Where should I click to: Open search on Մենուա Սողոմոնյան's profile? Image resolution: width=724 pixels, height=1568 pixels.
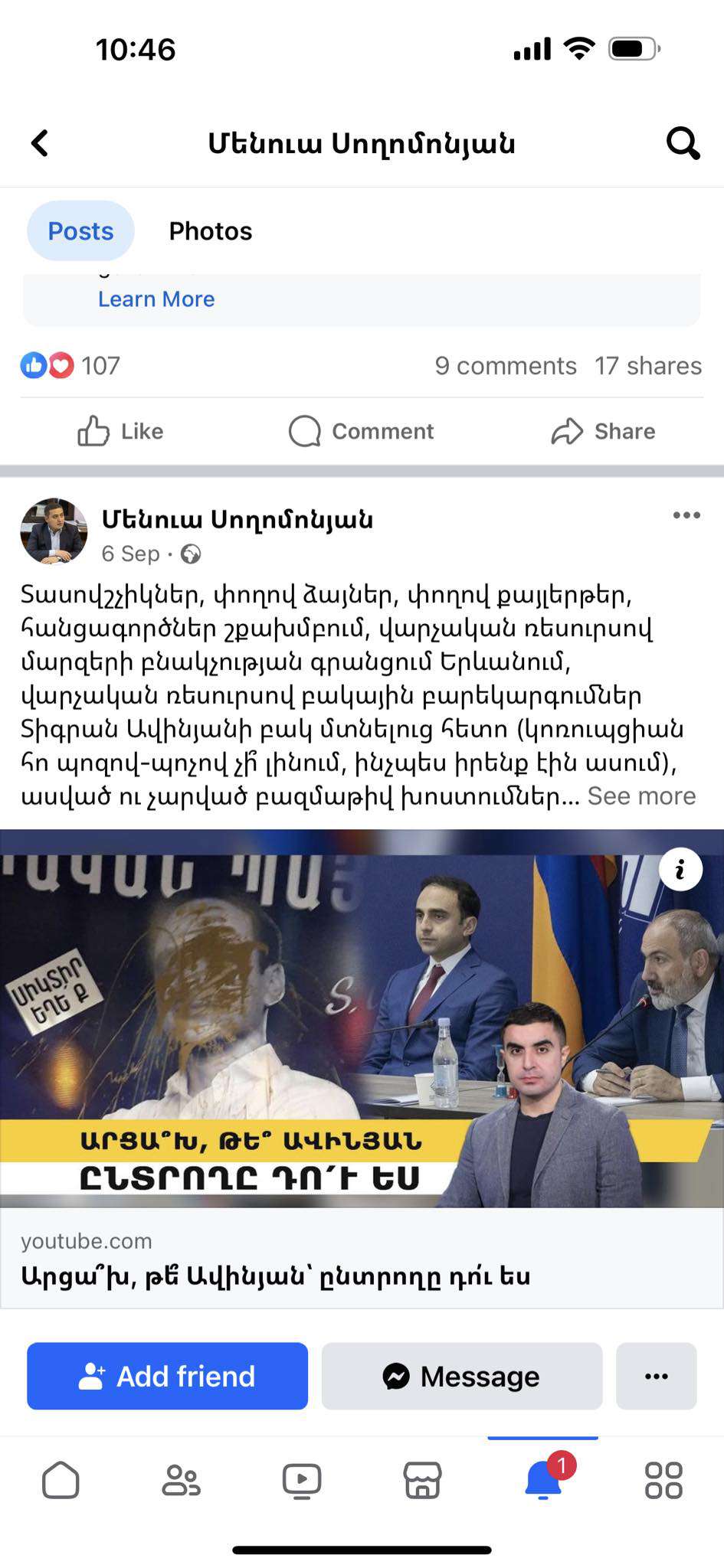click(683, 143)
